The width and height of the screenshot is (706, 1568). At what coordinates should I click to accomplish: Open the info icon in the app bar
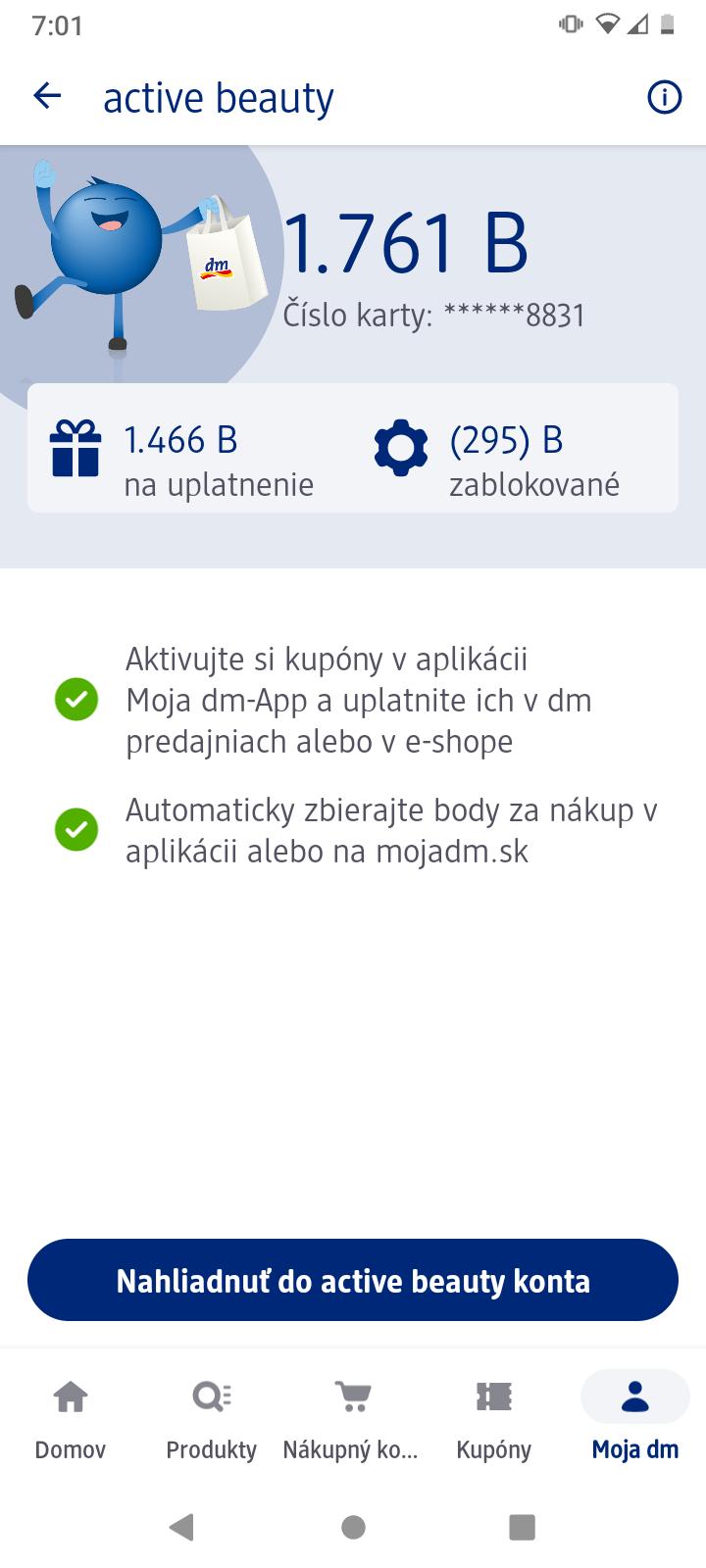[664, 97]
